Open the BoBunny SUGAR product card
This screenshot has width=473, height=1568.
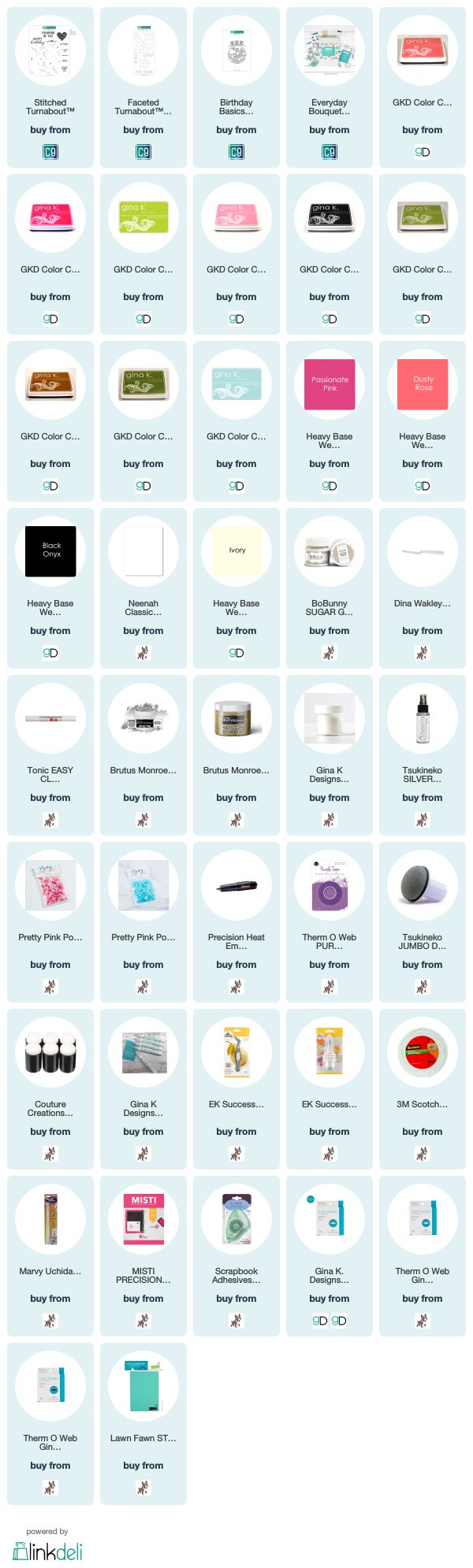330,607
